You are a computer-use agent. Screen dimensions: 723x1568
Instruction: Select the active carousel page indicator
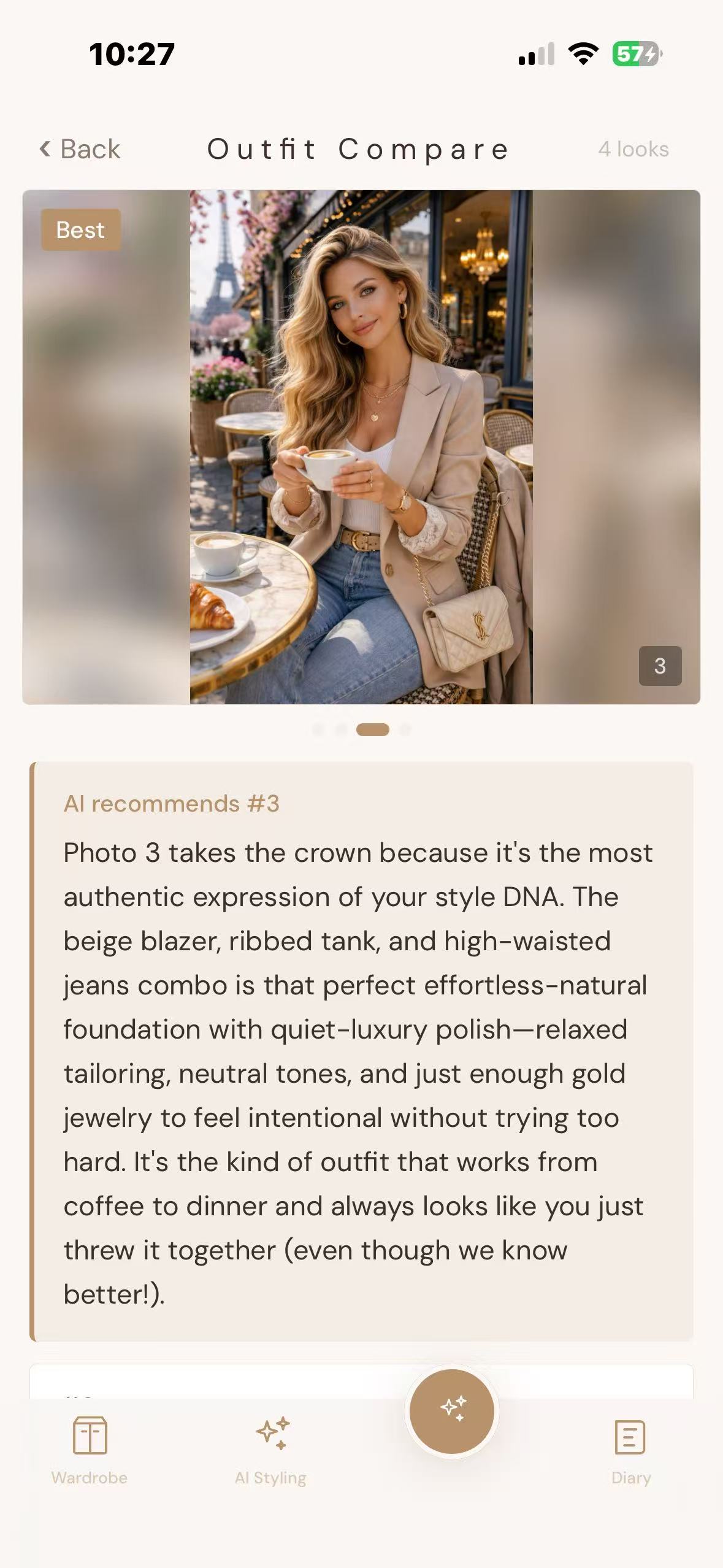372,729
